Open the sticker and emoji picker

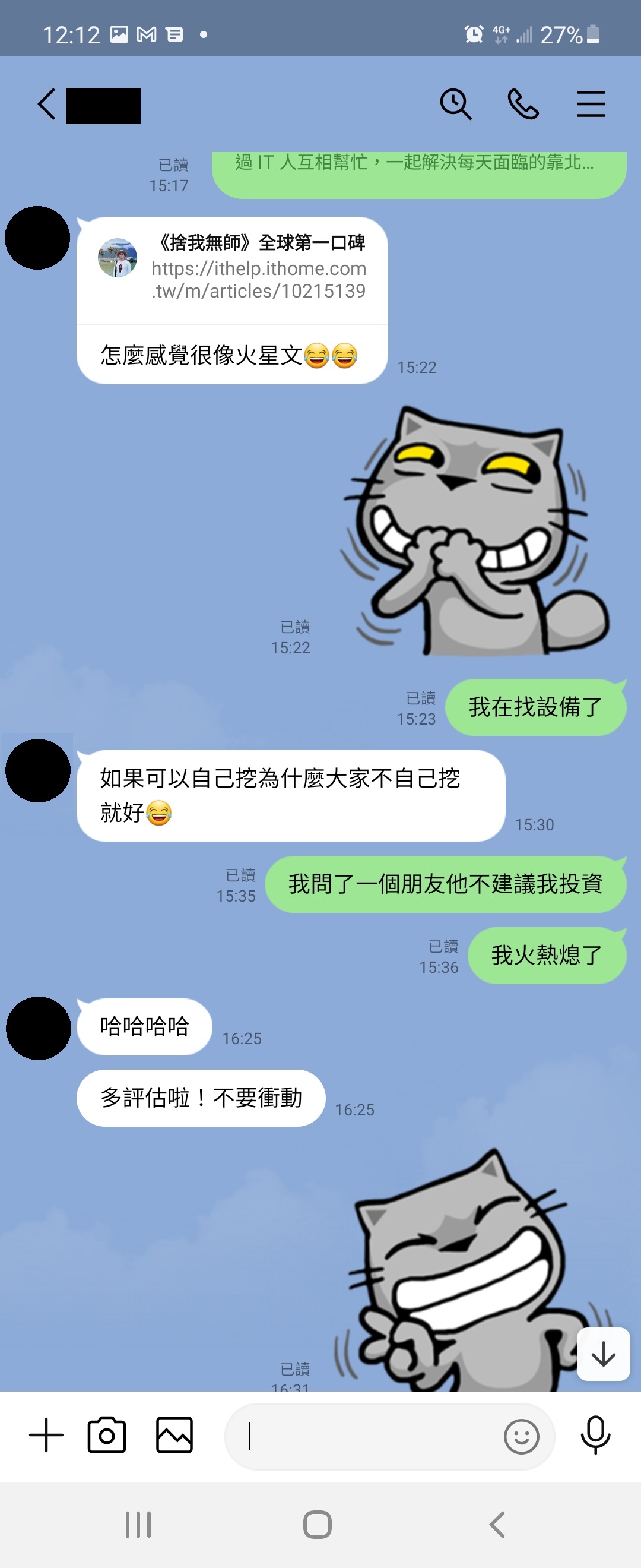[521, 1437]
